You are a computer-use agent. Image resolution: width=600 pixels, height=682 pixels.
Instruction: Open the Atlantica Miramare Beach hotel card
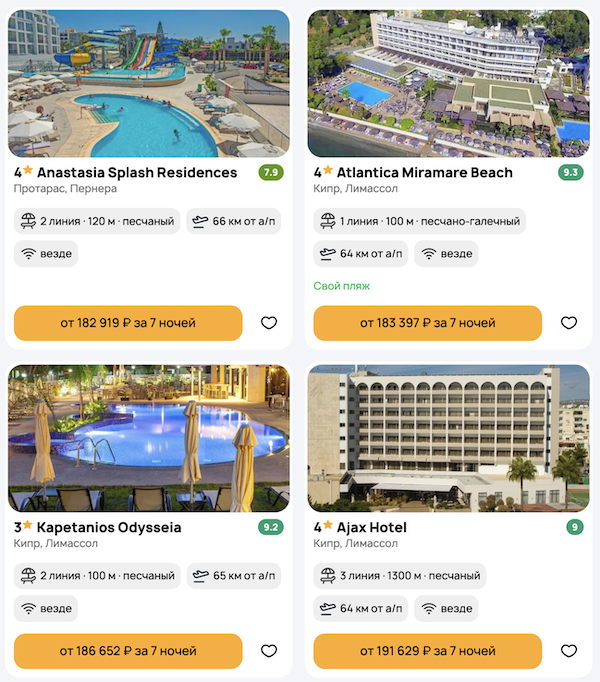(x=426, y=172)
